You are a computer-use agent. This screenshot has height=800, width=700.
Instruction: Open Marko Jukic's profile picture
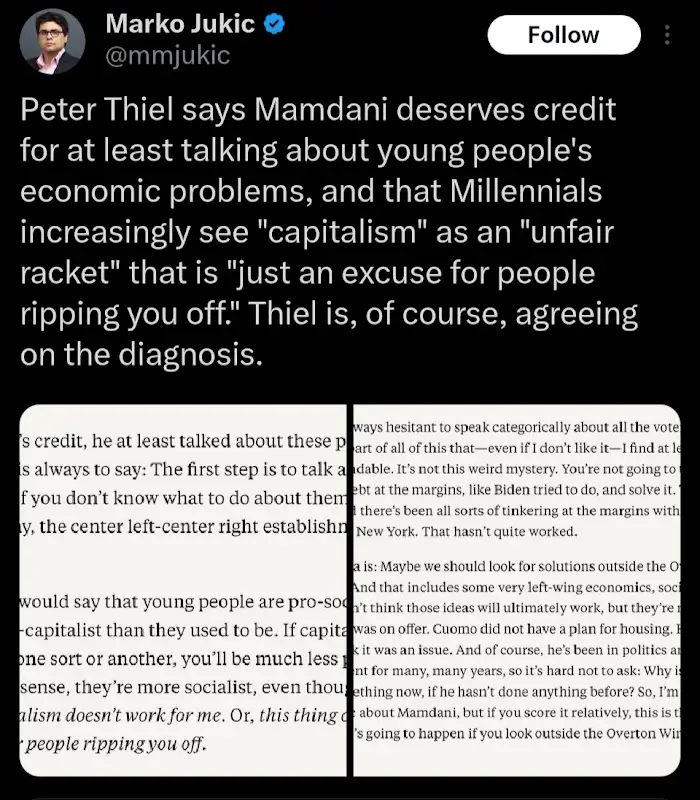pyautogui.click(x=52, y=41)
